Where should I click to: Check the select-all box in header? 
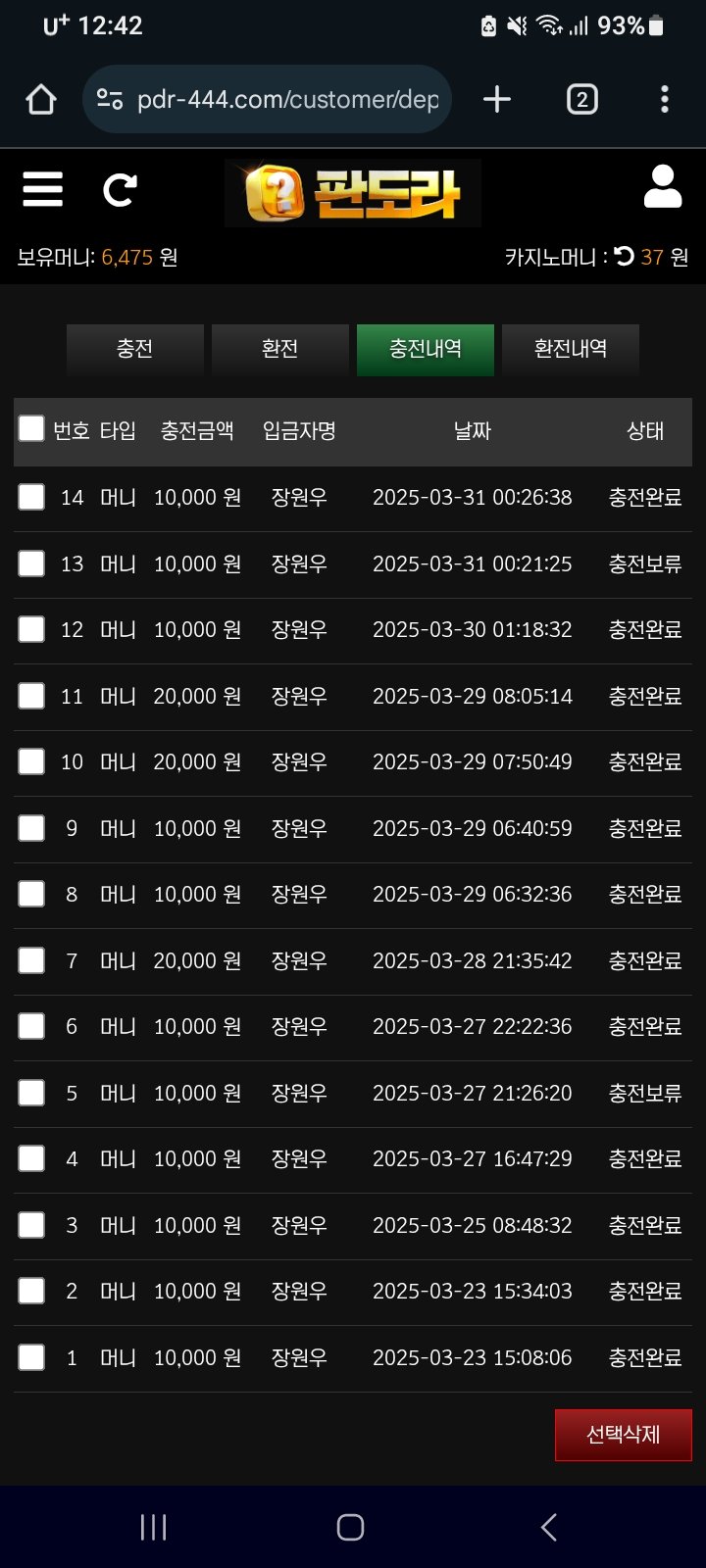point(31,428)
